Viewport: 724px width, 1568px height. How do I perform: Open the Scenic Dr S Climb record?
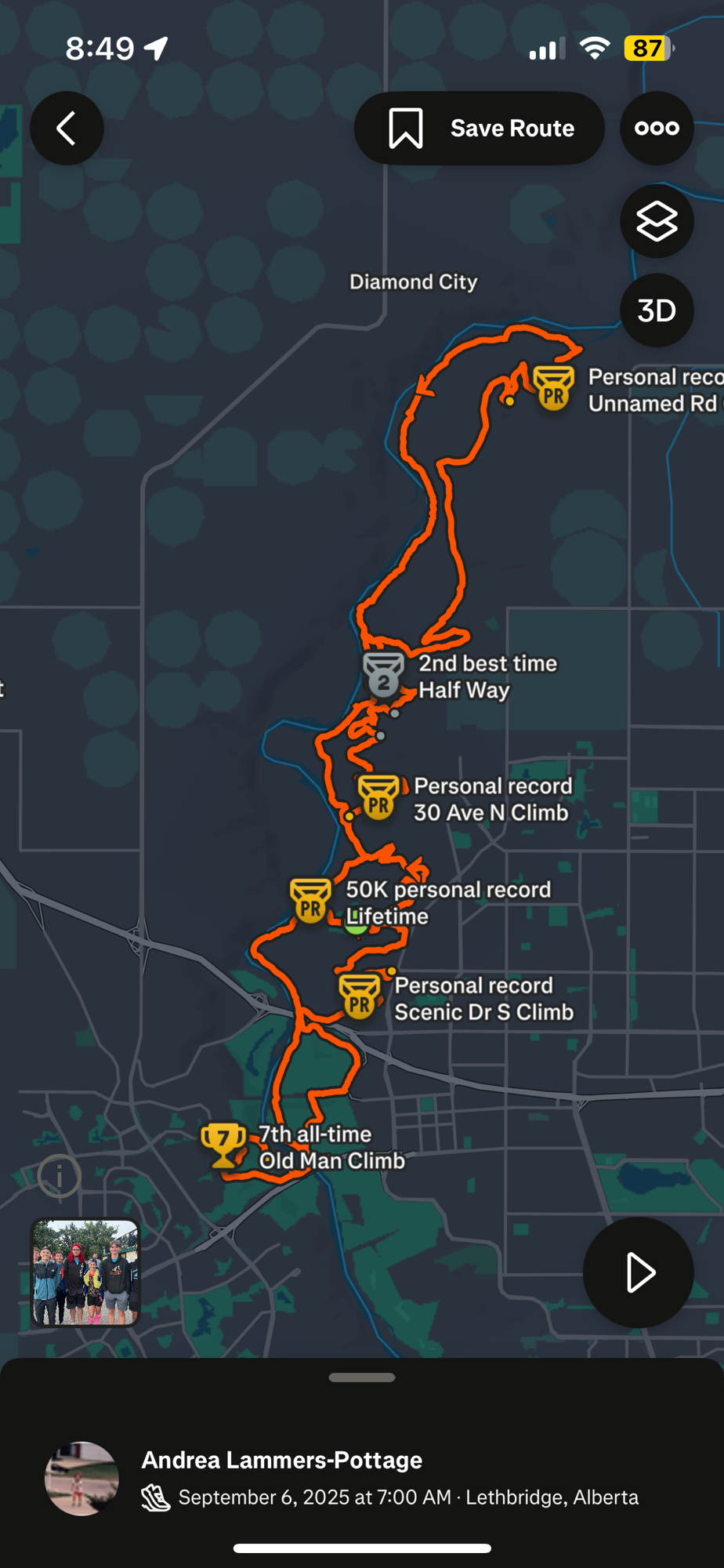360,997
